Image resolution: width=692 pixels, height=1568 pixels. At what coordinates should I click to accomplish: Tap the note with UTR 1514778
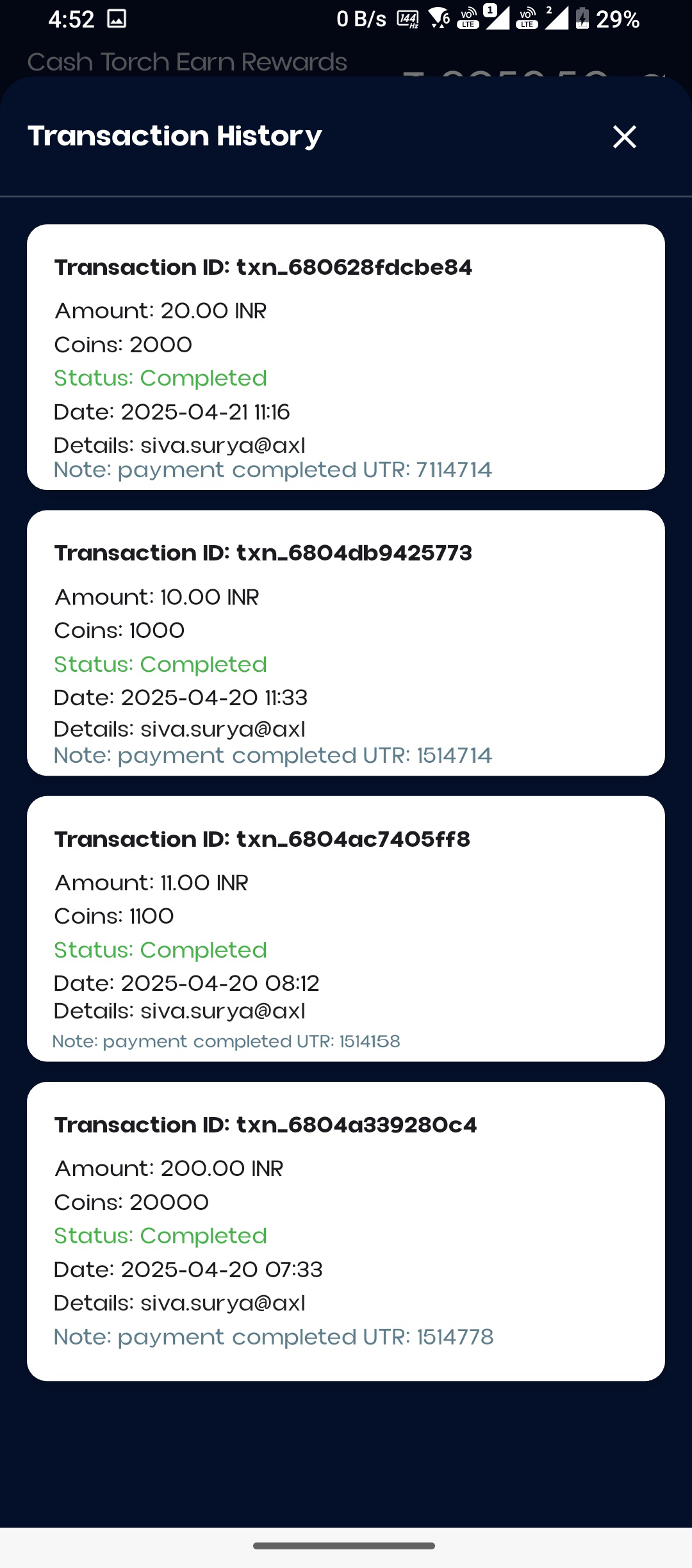coord(274,1337)
